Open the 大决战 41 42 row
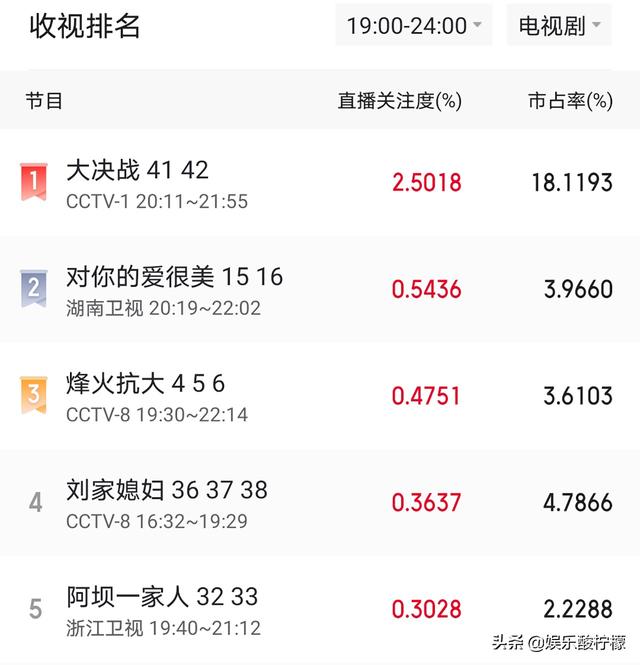 pyautogui.click(x=138, y=170)
